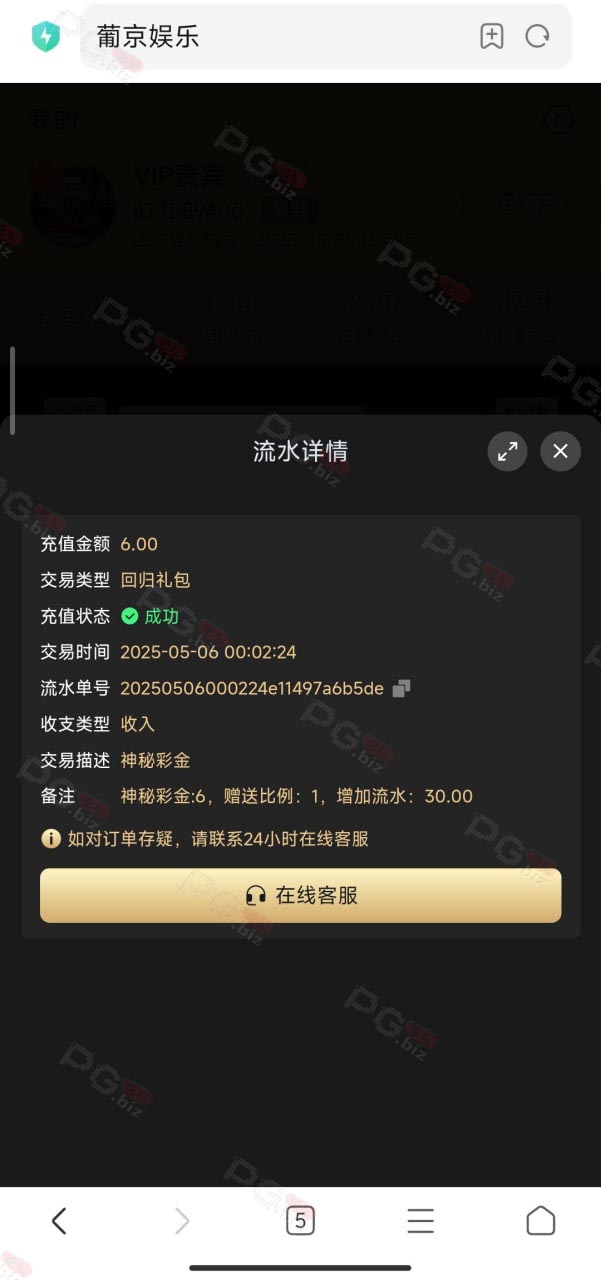Contact 在线客服 support
This screenshot has height=1280, width=601.
[x=301, y=895]
